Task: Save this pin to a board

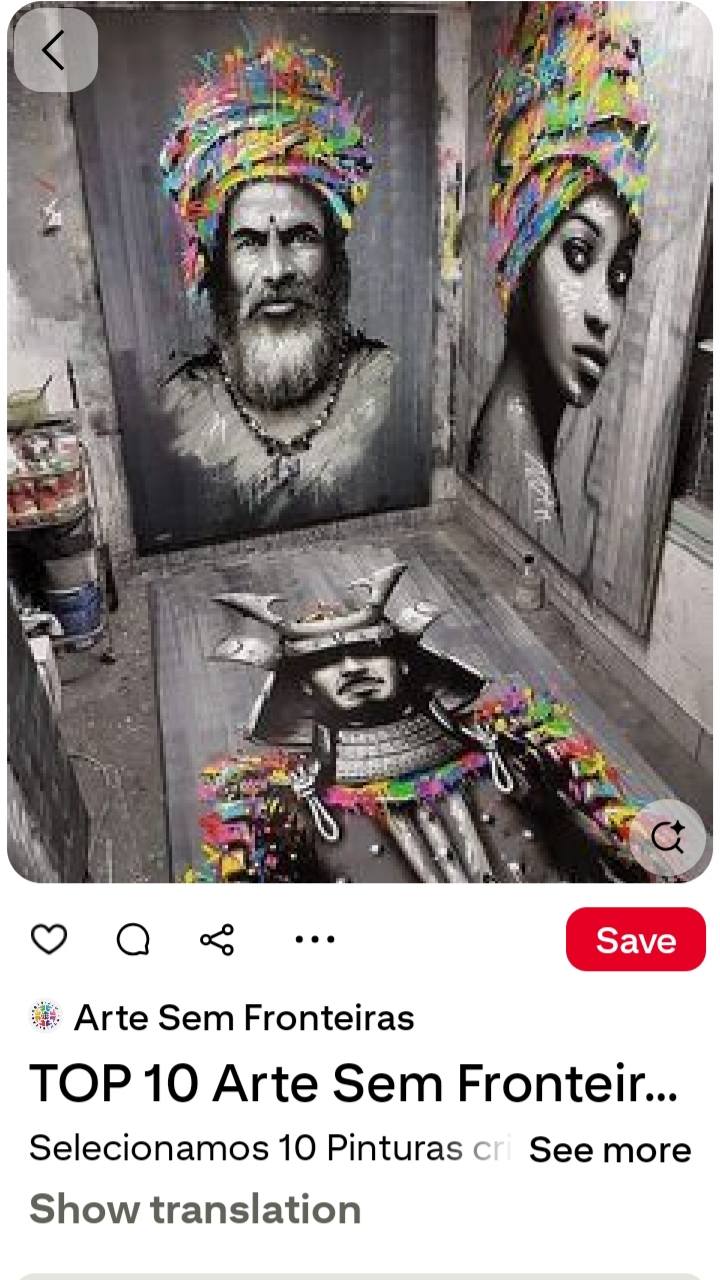Action: tap(635, 940)
